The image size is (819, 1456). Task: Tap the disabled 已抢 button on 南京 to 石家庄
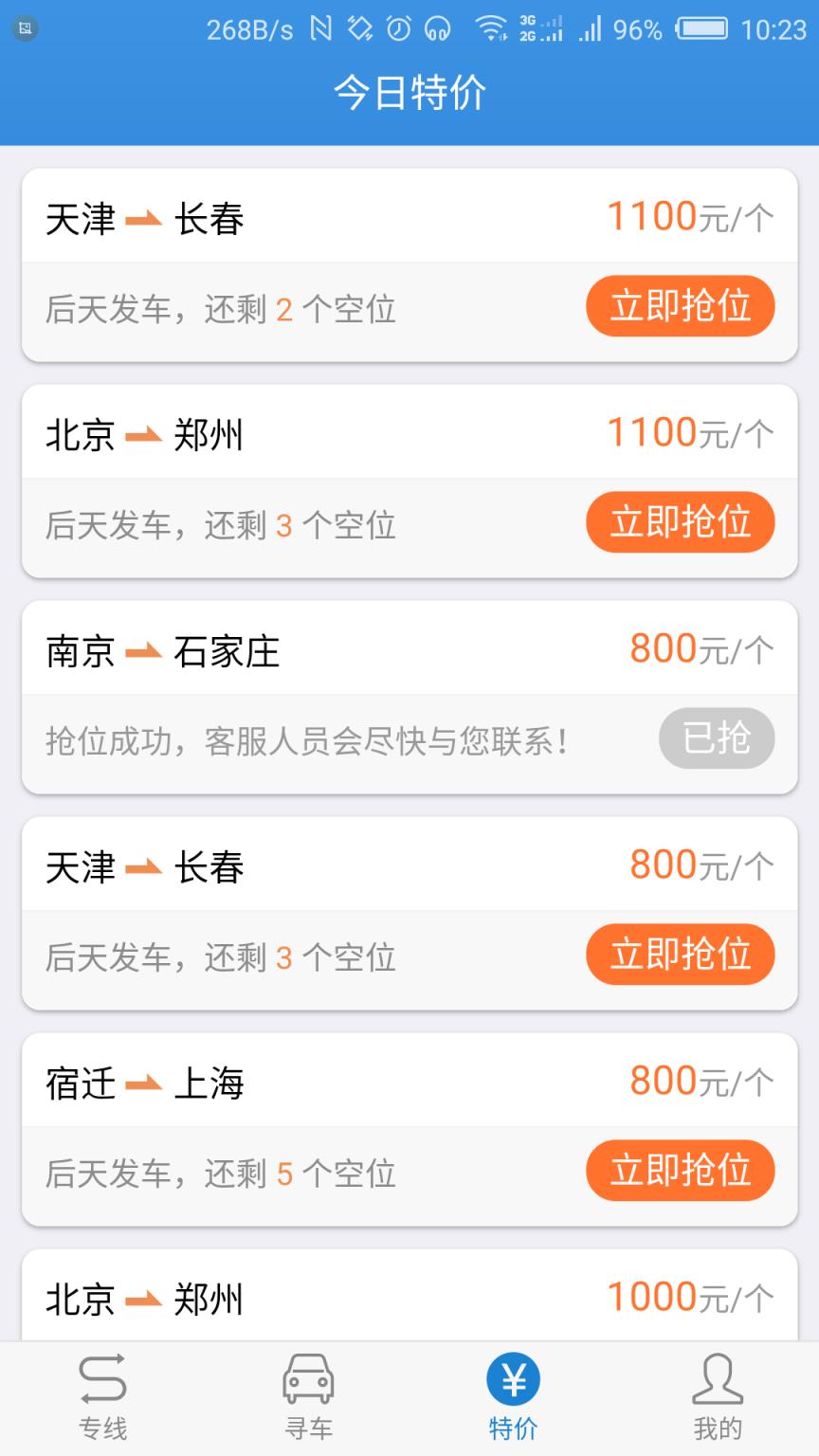[717, 738]
